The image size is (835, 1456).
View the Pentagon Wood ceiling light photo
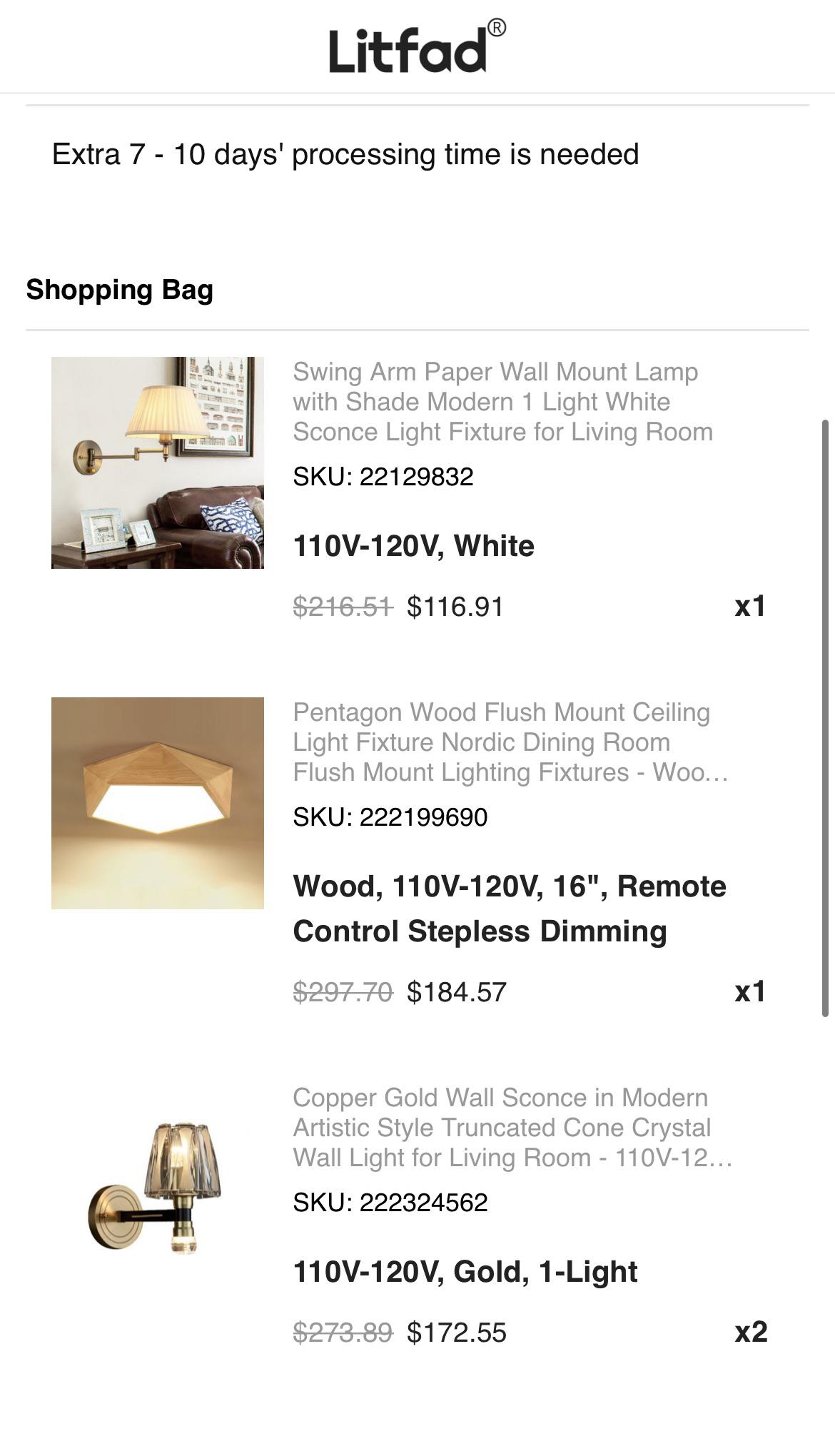158,803
